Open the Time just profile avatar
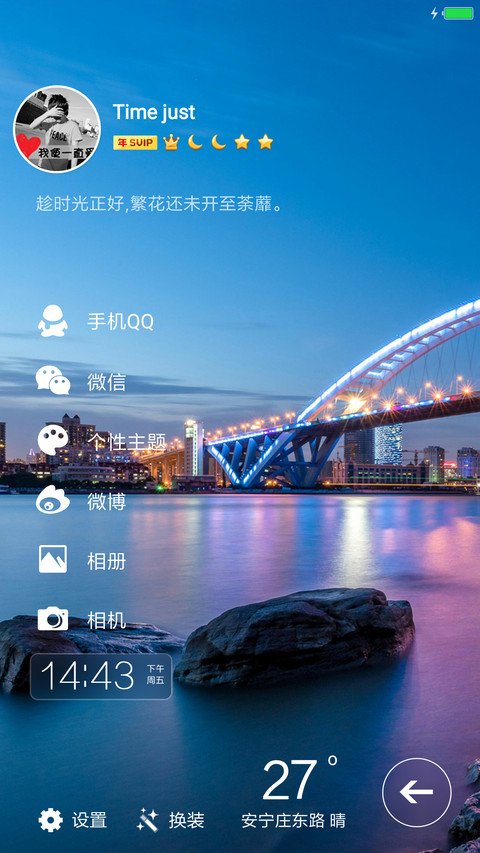 57,129
